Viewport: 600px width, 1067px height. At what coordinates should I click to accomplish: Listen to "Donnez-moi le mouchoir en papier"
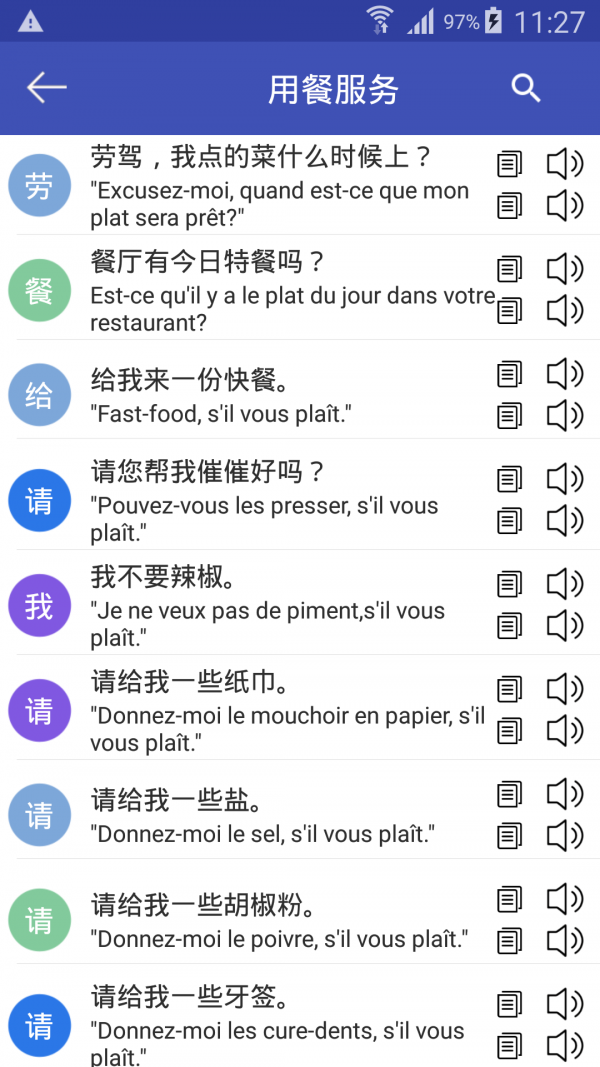(x=565, y=730)
